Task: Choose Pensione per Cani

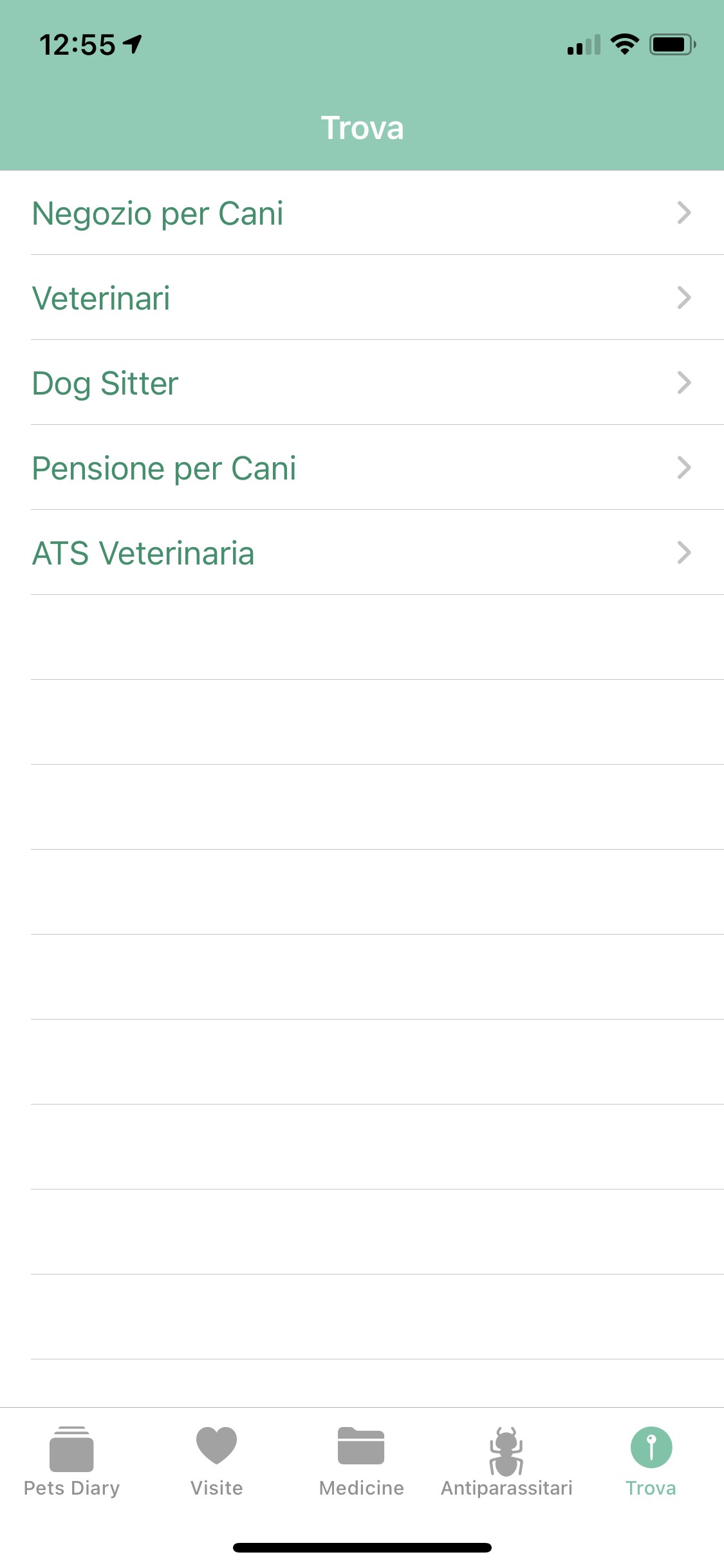Action: (362, 468)
